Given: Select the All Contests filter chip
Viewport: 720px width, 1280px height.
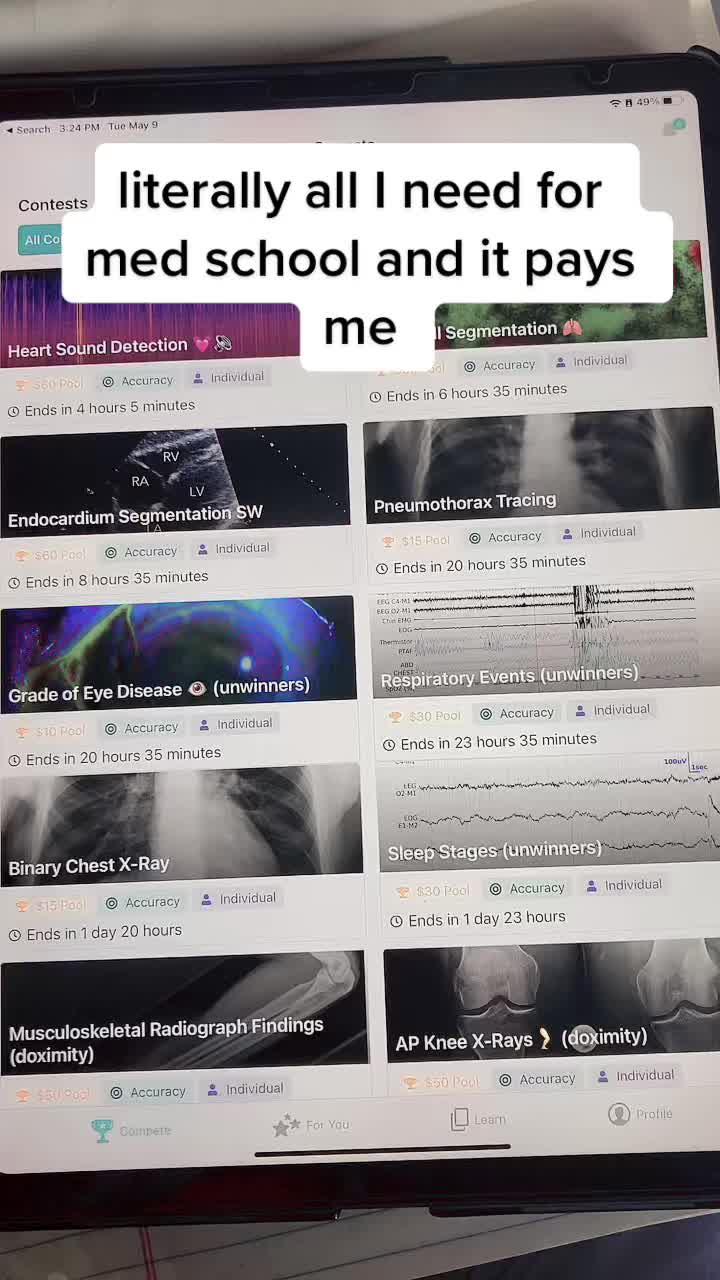Looking at the screenshot, I should point(41,240).
